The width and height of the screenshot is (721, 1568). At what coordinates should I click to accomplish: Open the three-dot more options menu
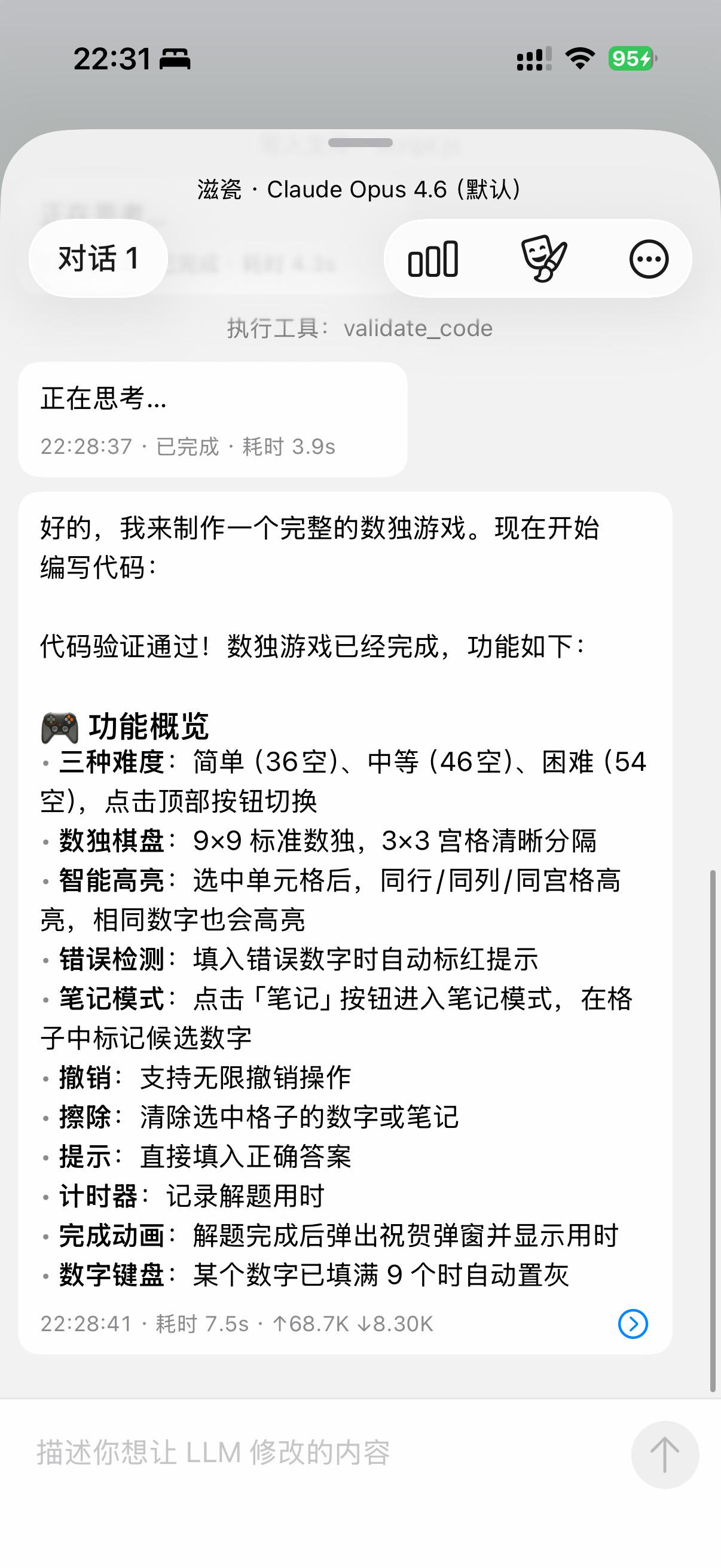649,259
